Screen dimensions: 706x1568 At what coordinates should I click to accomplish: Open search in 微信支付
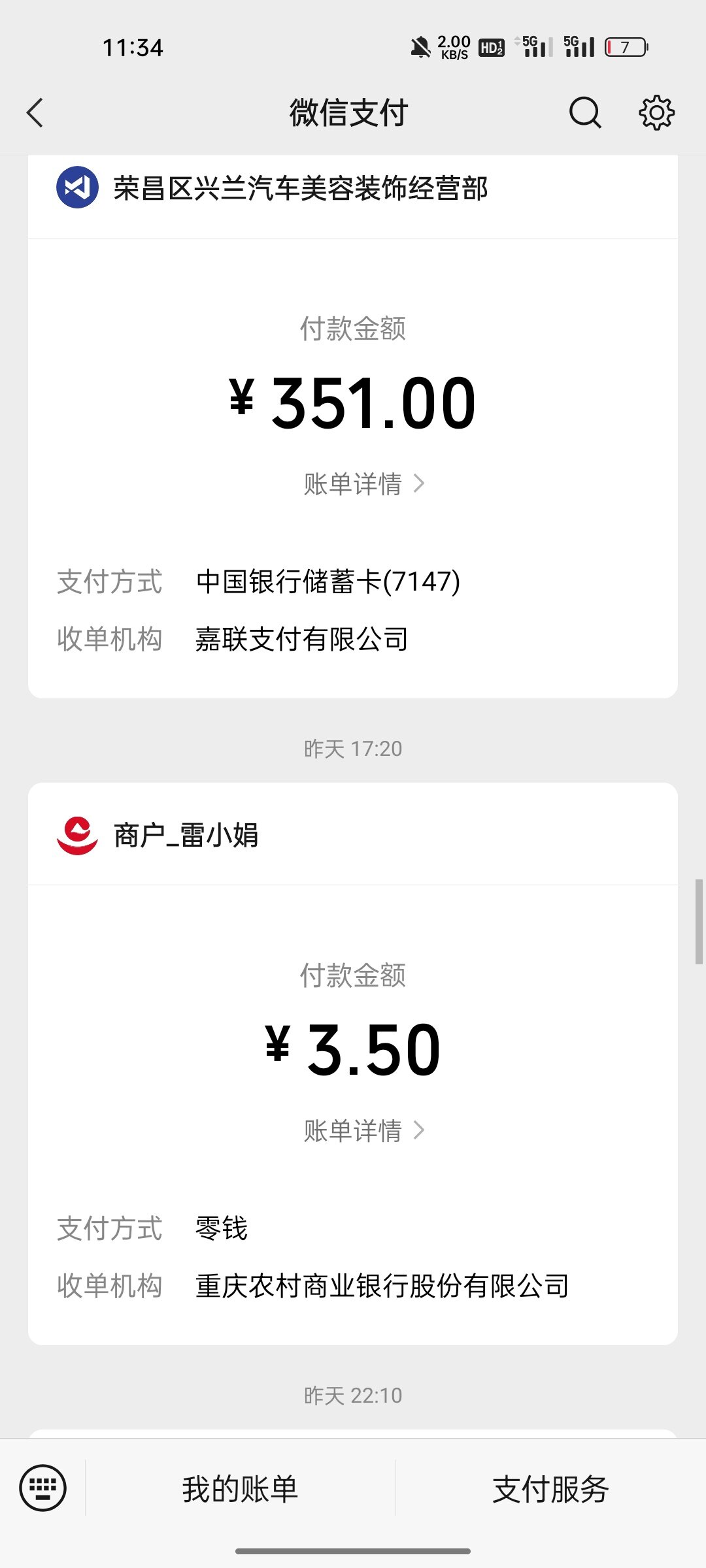(x=584, y=113)
